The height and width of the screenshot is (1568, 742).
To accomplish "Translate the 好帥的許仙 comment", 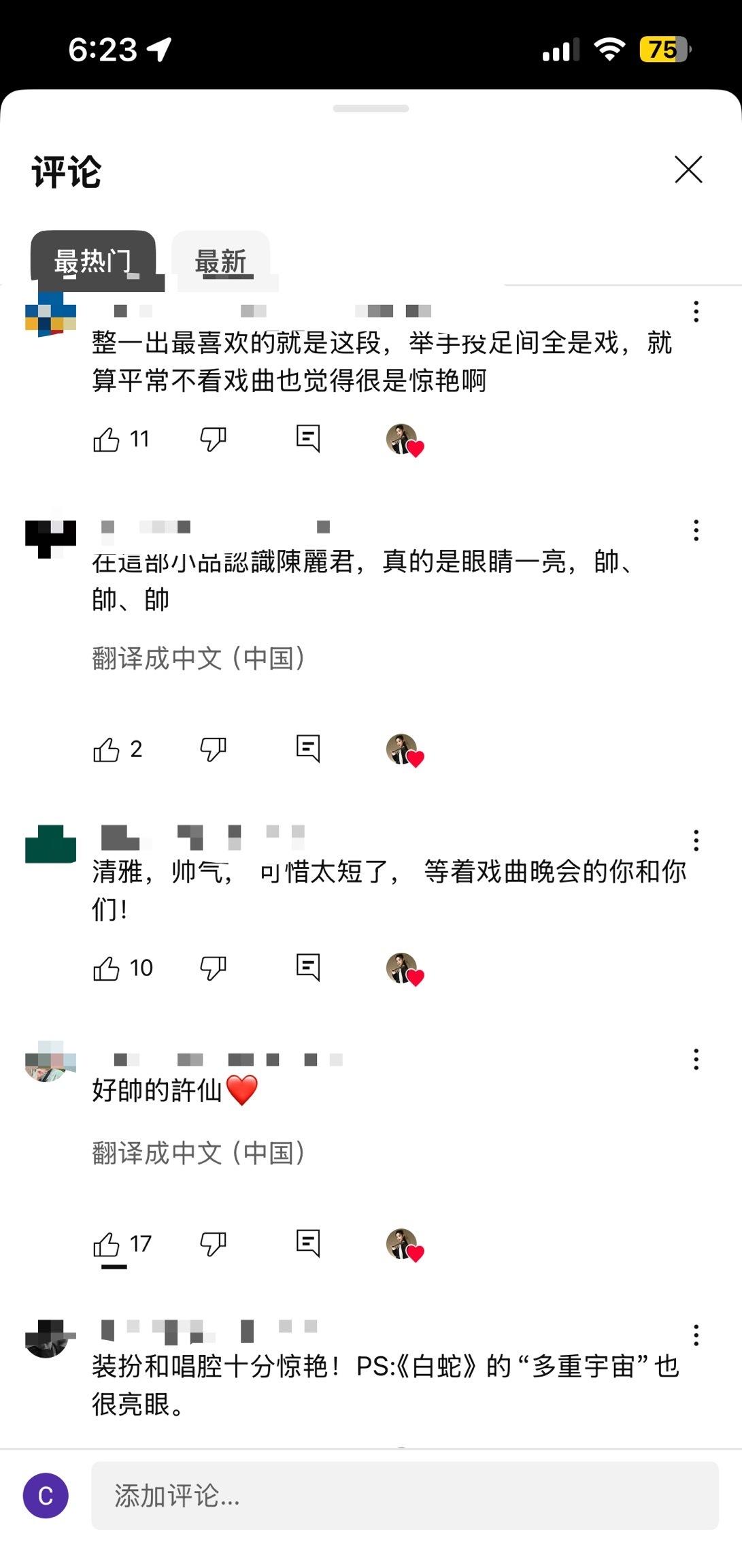I will (x=198, y=1154).
